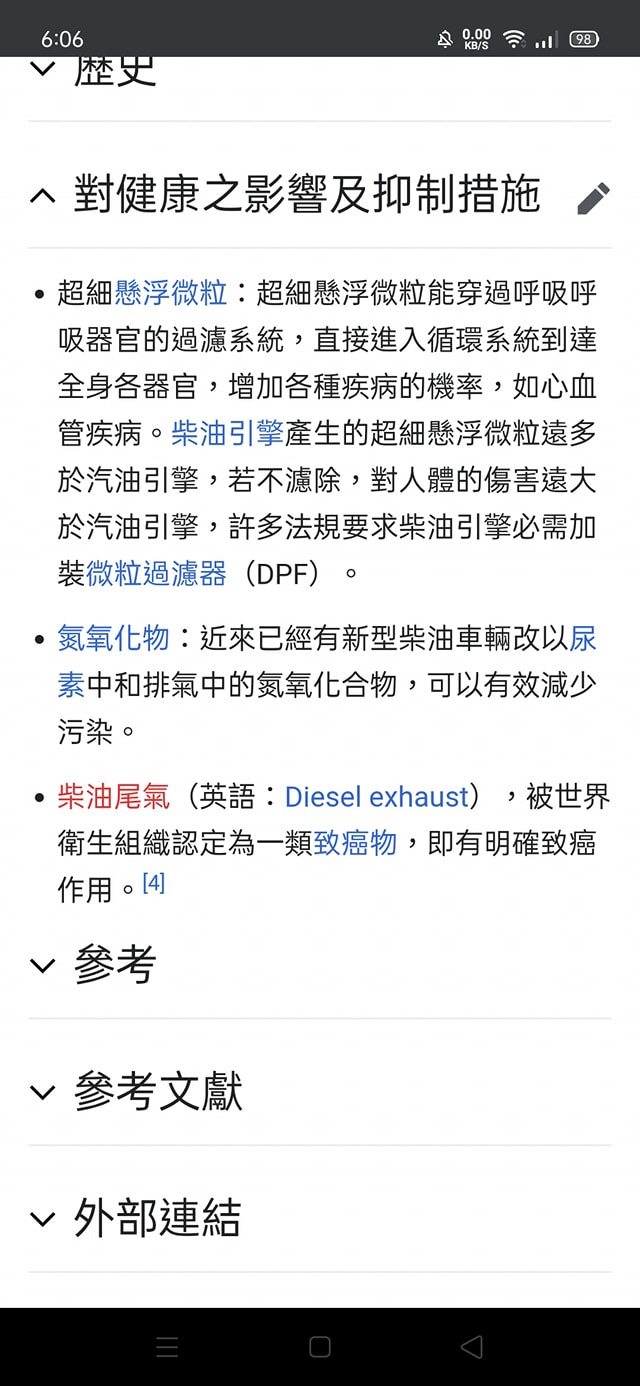
Task: Expand the 外部連結 section
Action: click(320, 1218)
